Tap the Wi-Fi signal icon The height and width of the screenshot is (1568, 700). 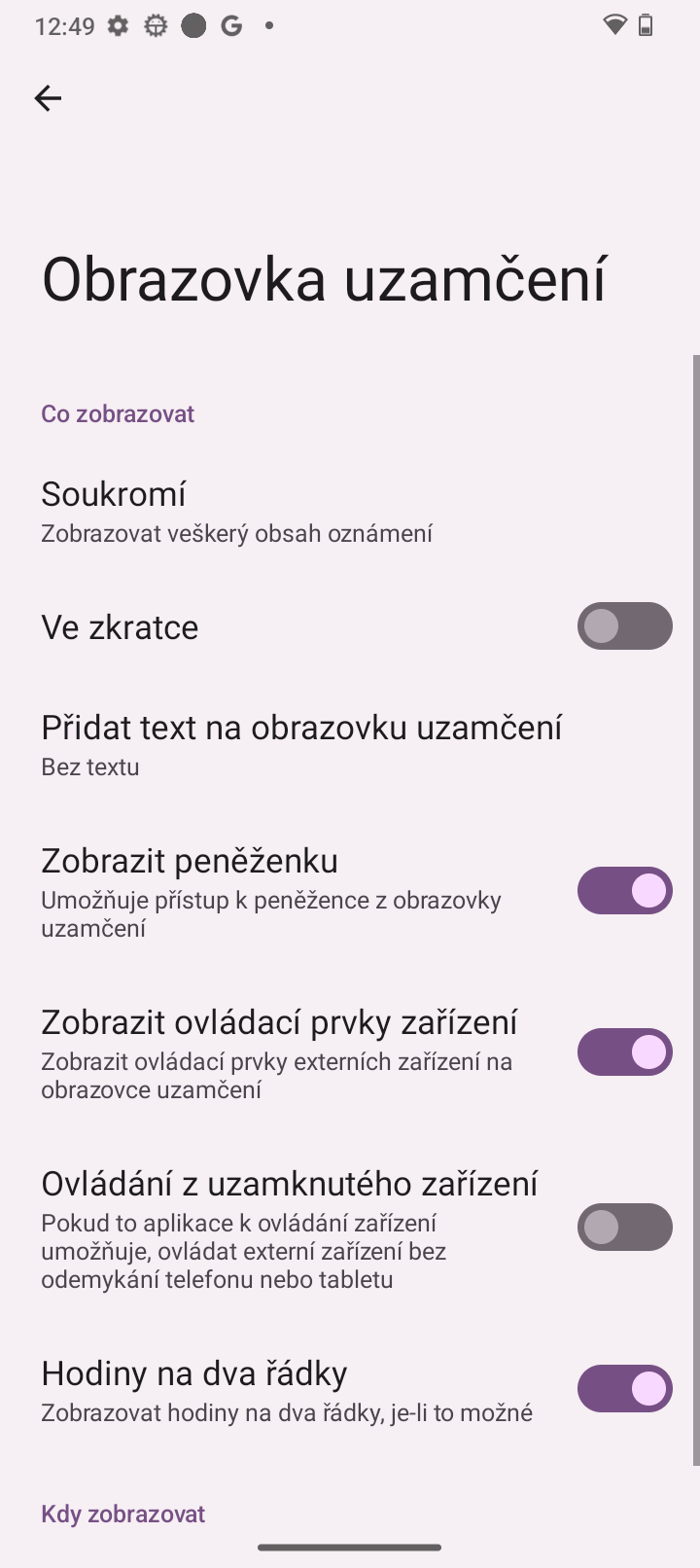tap(613, 25)
